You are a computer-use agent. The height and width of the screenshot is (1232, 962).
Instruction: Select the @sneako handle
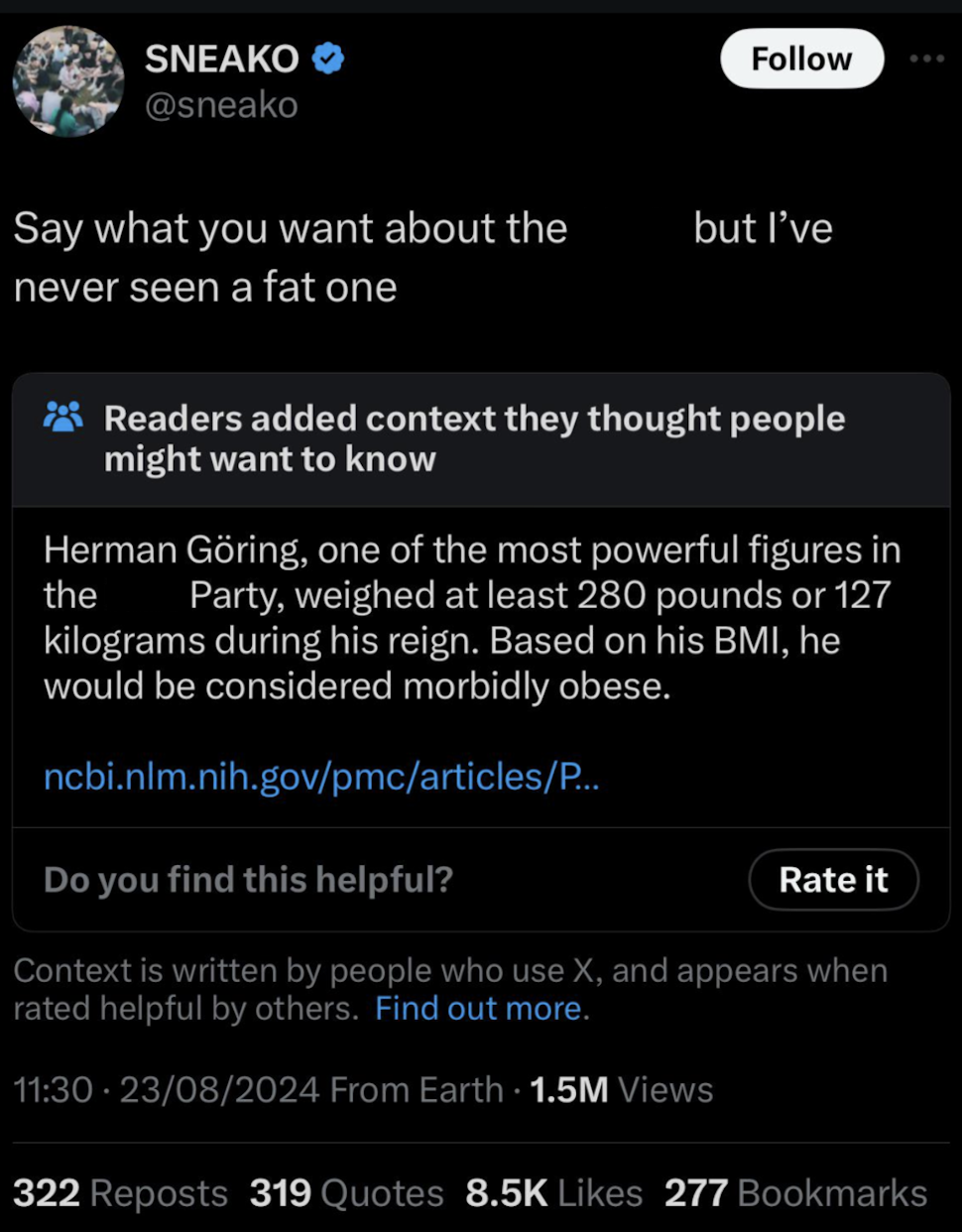point(220,103)
